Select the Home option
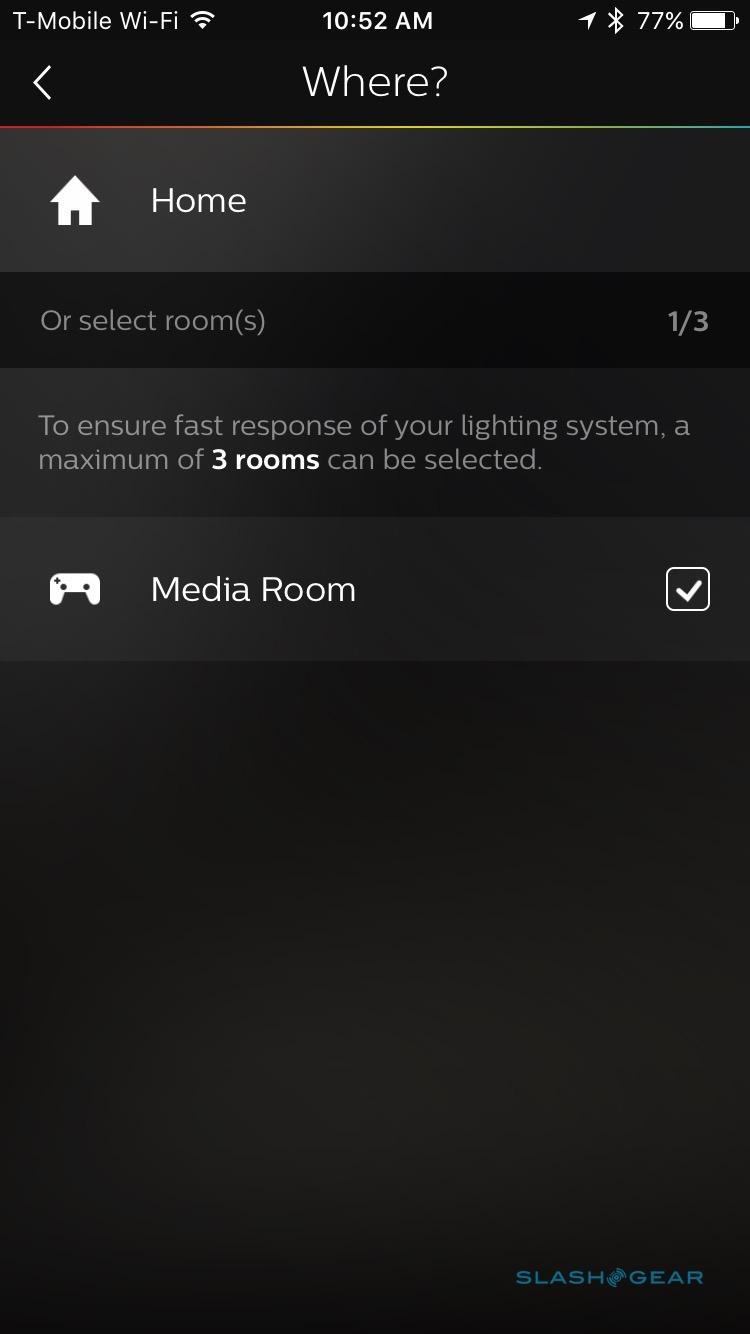Image resolution: width=750 pixels, height=1334 pixels. pyautogui.click(x=198, y=201)
